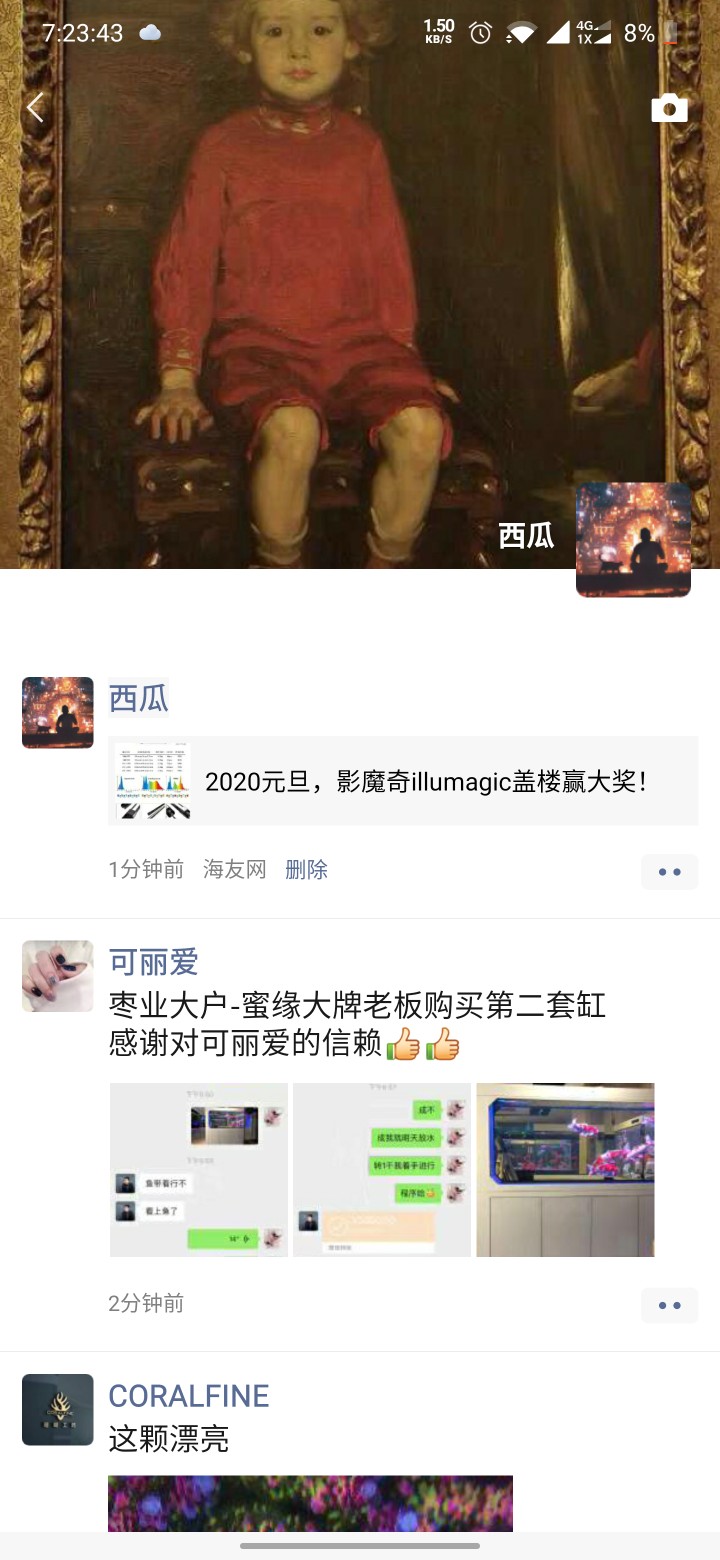Go back using the top-left arrow
Screen dimensions: 720x1560
(x=36, y=107)
